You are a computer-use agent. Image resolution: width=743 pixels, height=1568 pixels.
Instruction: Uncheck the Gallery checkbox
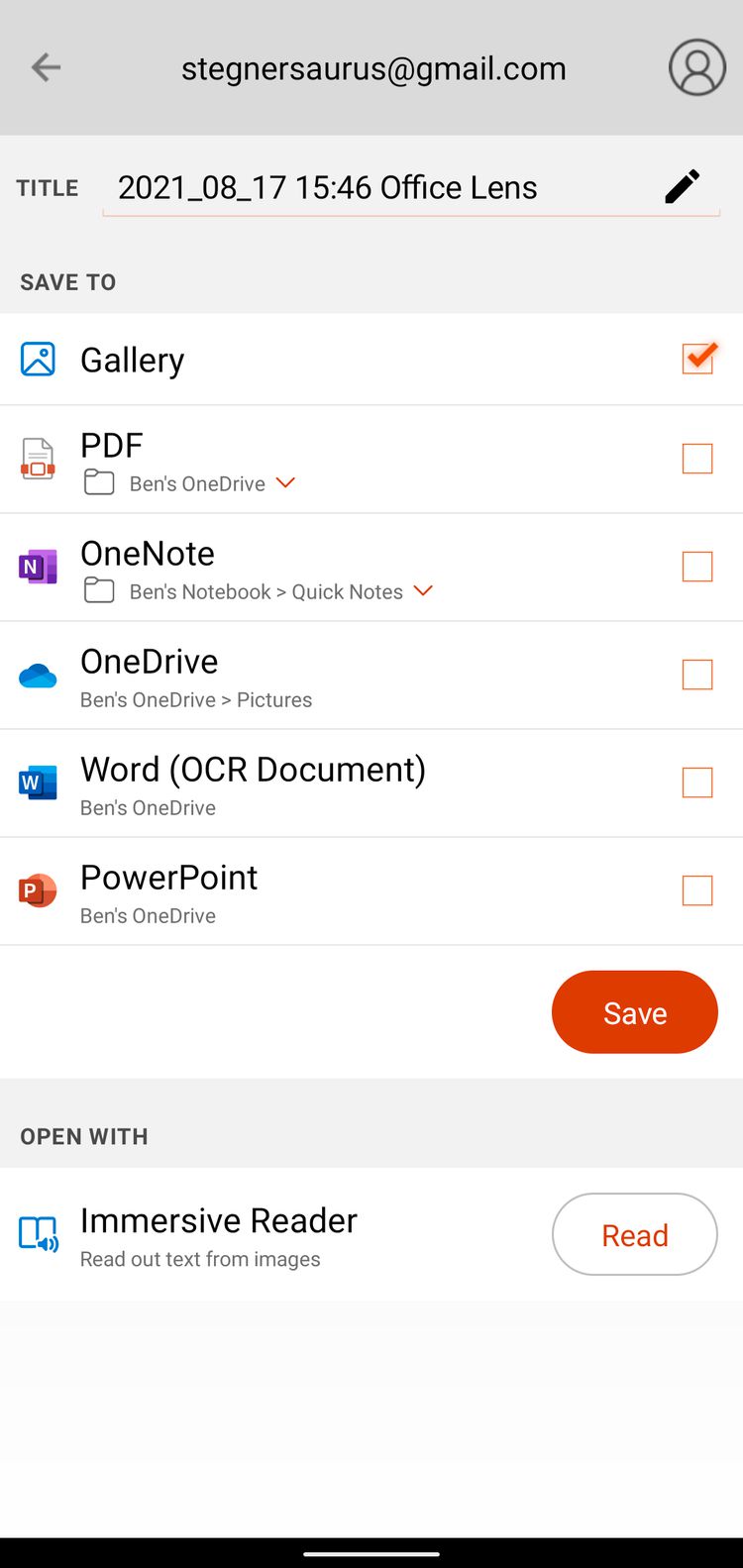697,359
